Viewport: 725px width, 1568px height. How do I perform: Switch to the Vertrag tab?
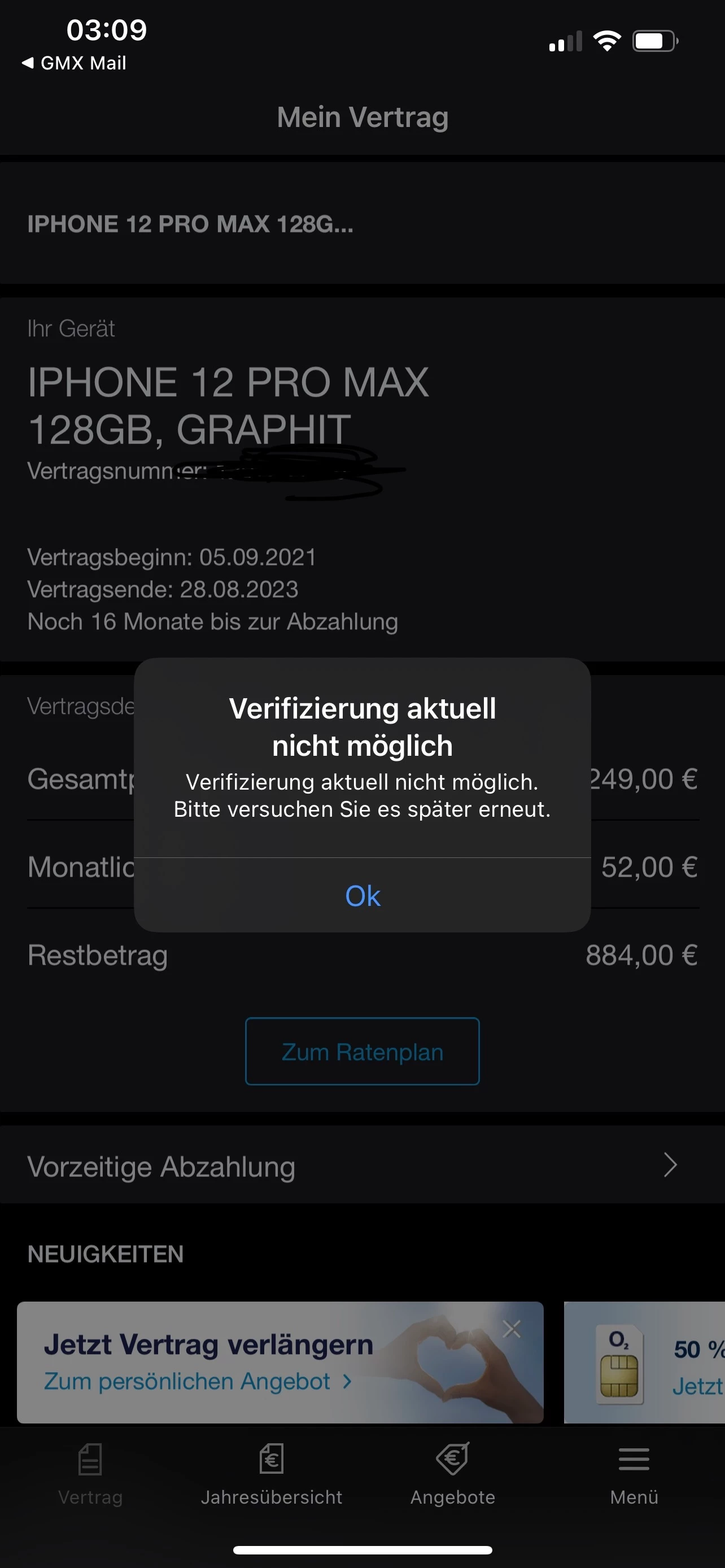click(90, 1474)
